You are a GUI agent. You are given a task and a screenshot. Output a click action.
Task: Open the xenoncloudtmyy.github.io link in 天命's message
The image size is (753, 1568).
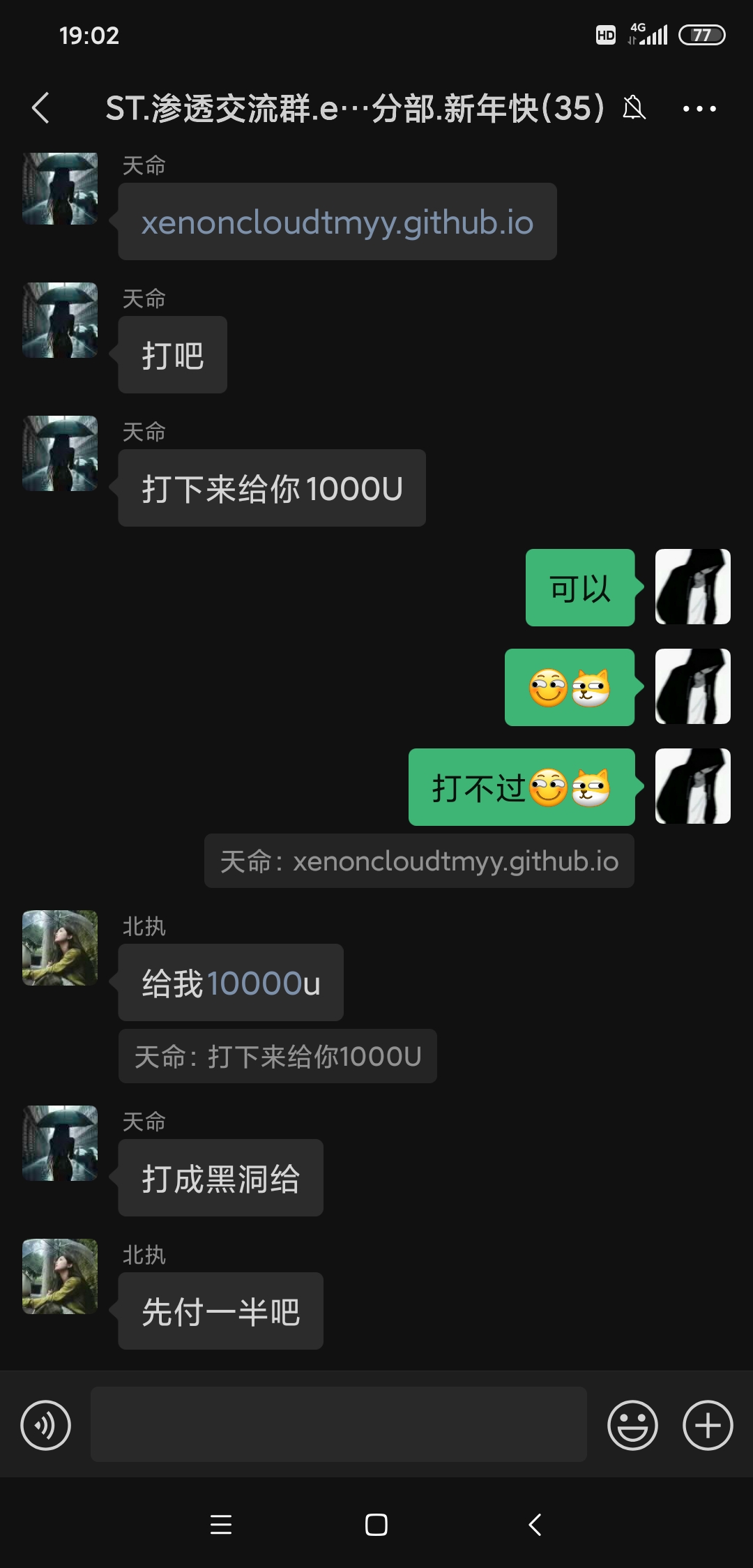click(x=337, y=223)
